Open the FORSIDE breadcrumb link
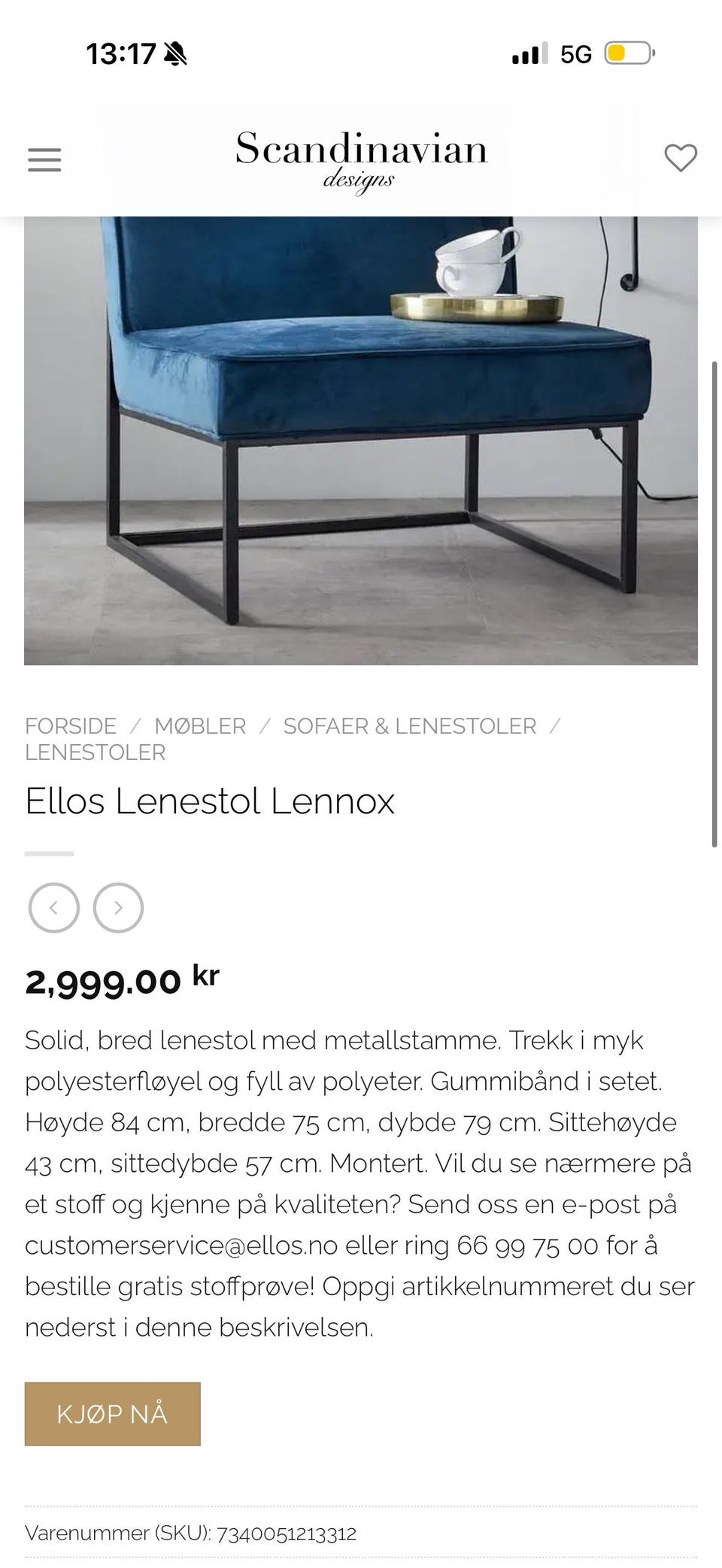722x1568 pixels. click(70, 726)
